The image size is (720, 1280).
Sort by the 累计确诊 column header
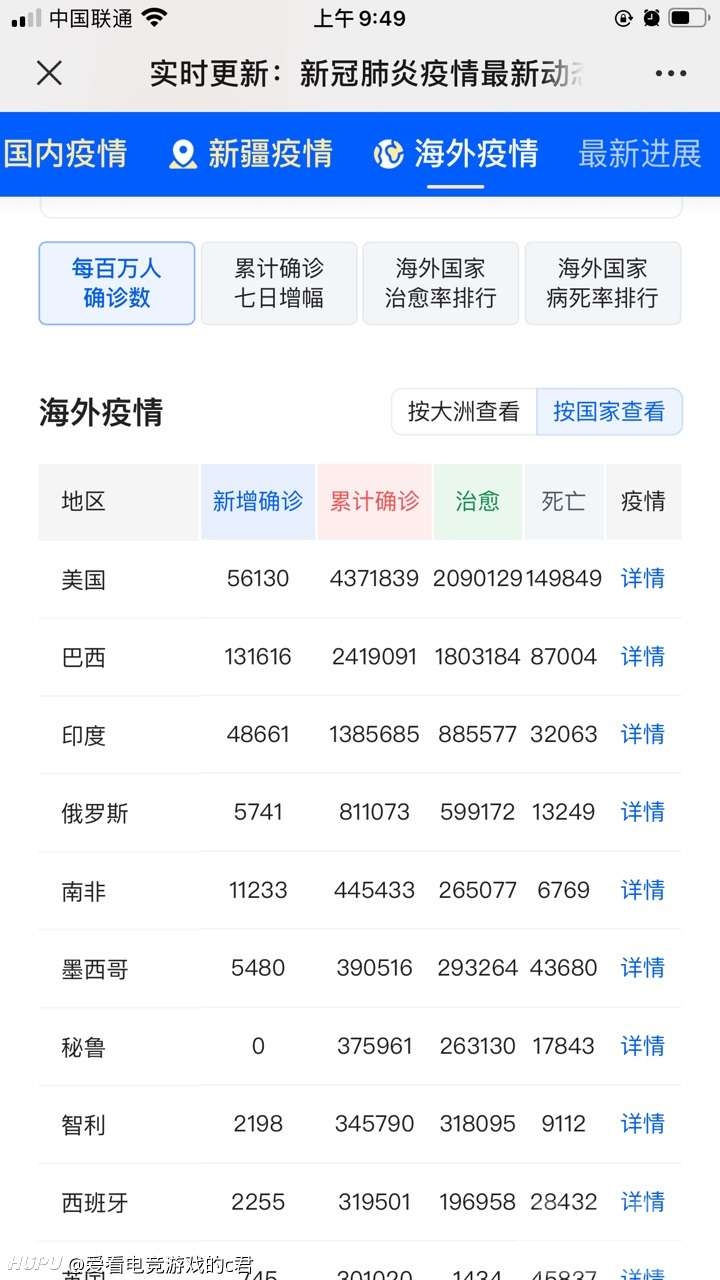pos(374,501)
